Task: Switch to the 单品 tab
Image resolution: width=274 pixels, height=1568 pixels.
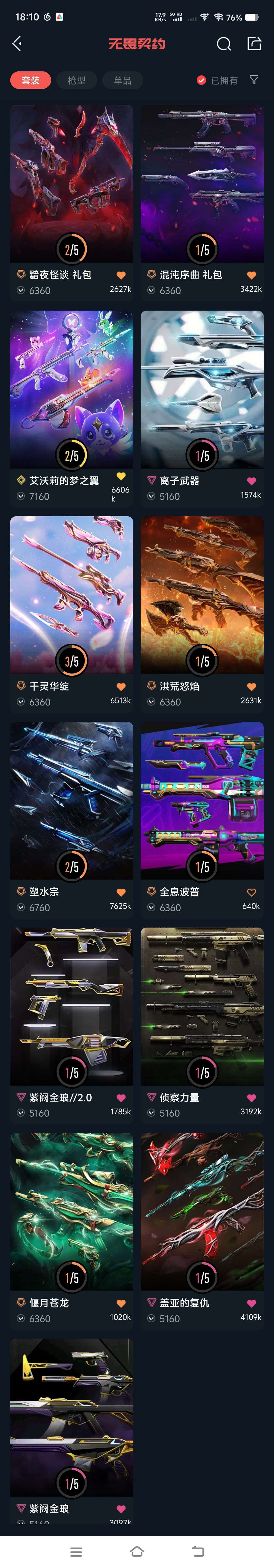Action: (x=122, y=80)
